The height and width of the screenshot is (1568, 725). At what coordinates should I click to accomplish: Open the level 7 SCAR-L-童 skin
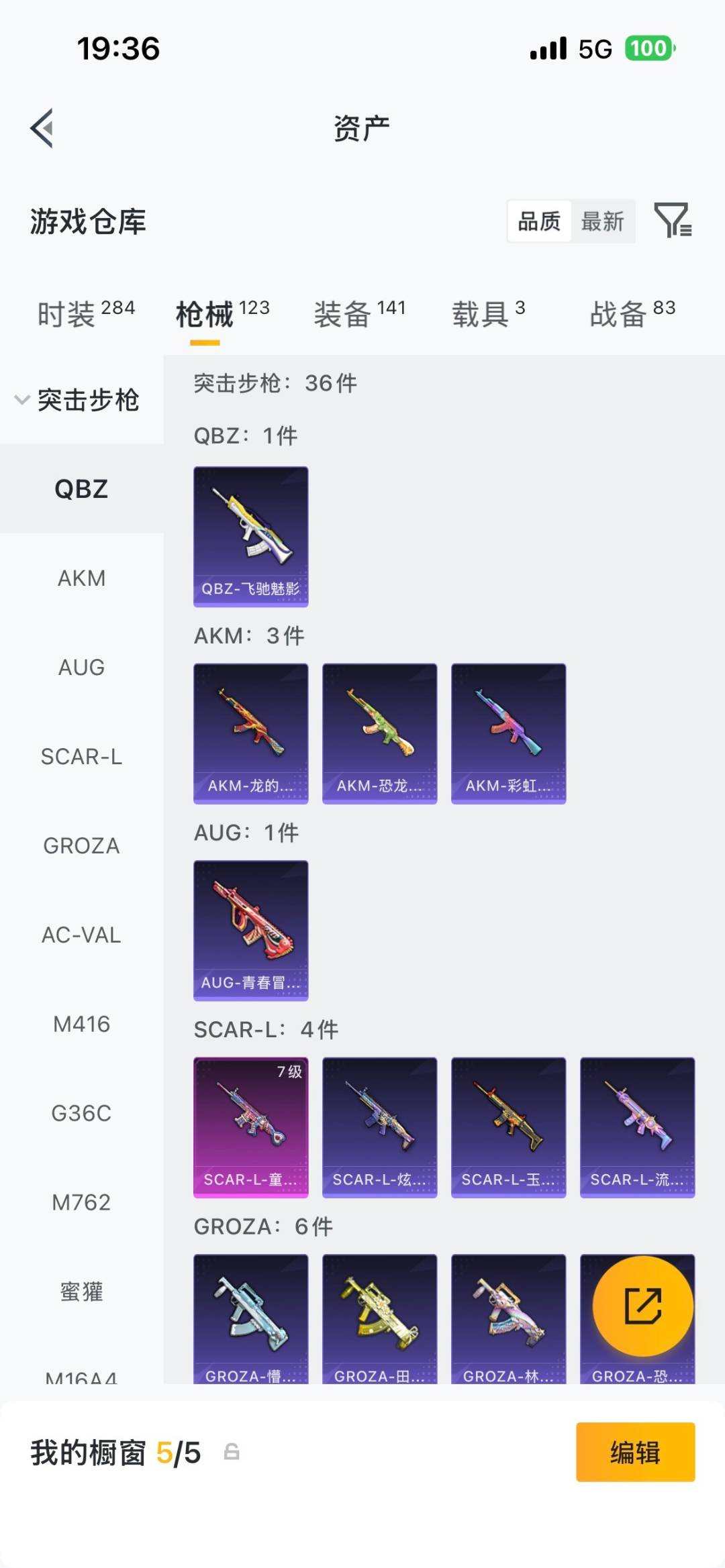[250, 1127]
